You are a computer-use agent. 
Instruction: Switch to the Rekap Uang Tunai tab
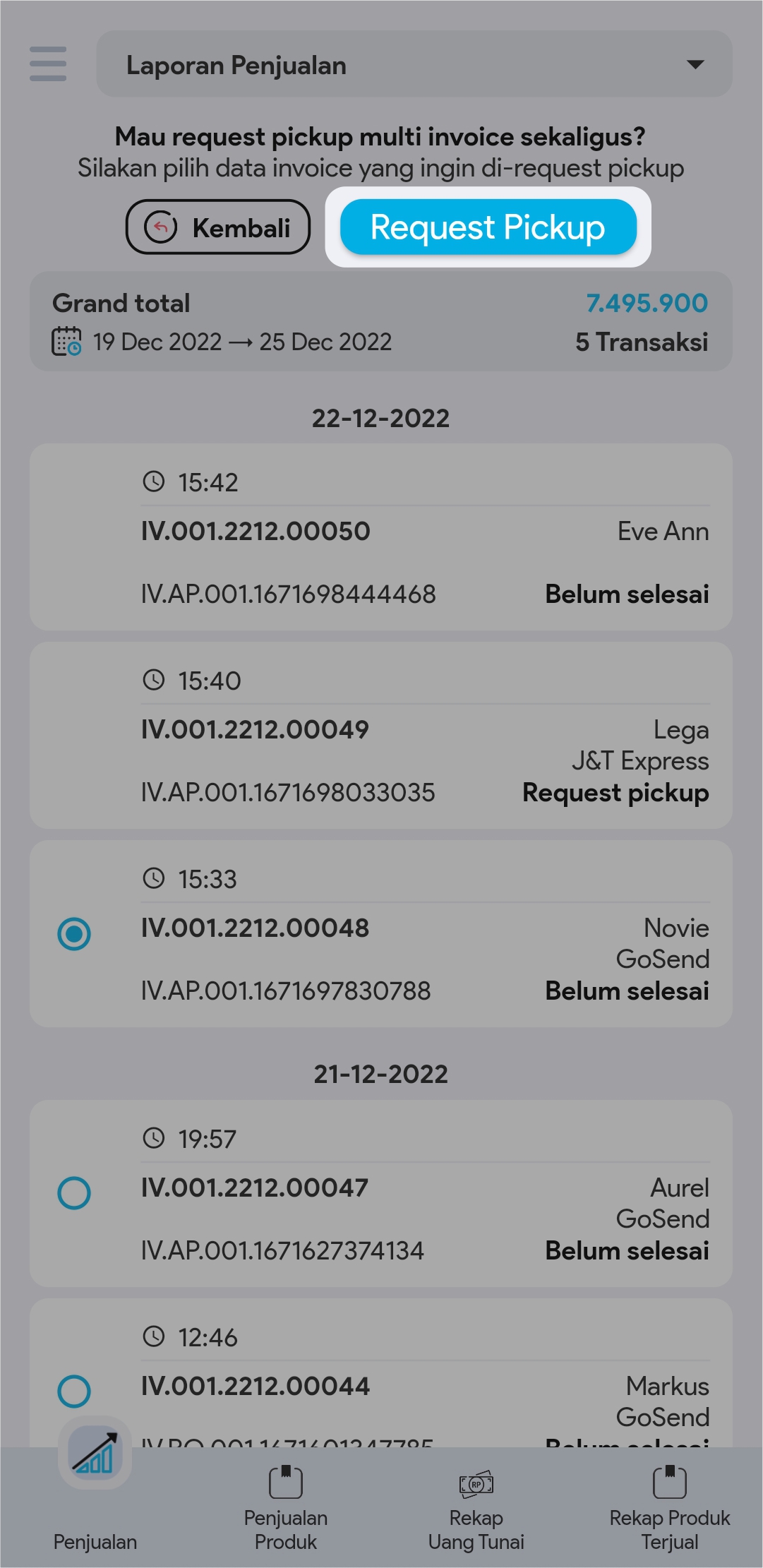coord(476,1507)
